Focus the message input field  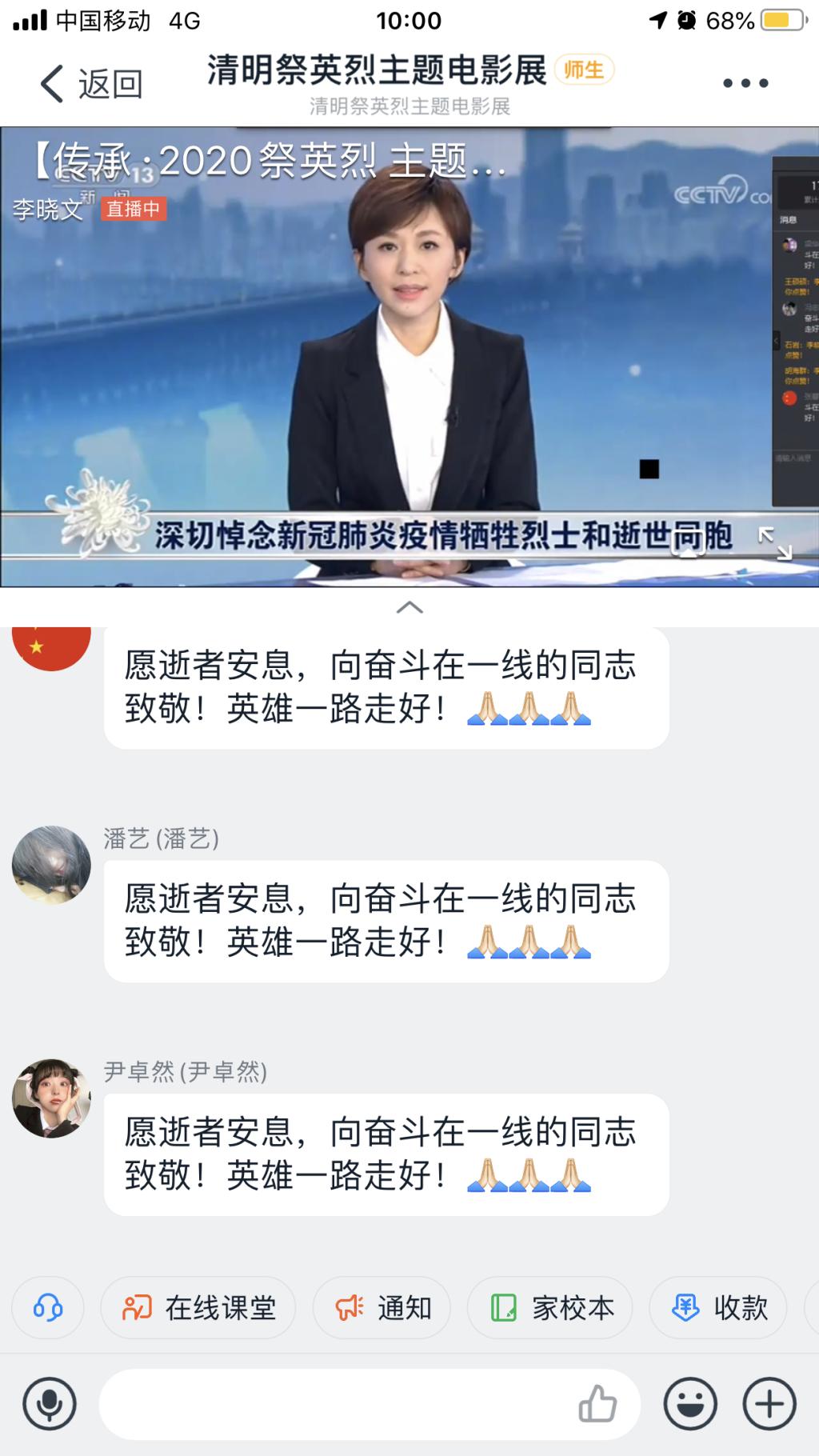336,1404
